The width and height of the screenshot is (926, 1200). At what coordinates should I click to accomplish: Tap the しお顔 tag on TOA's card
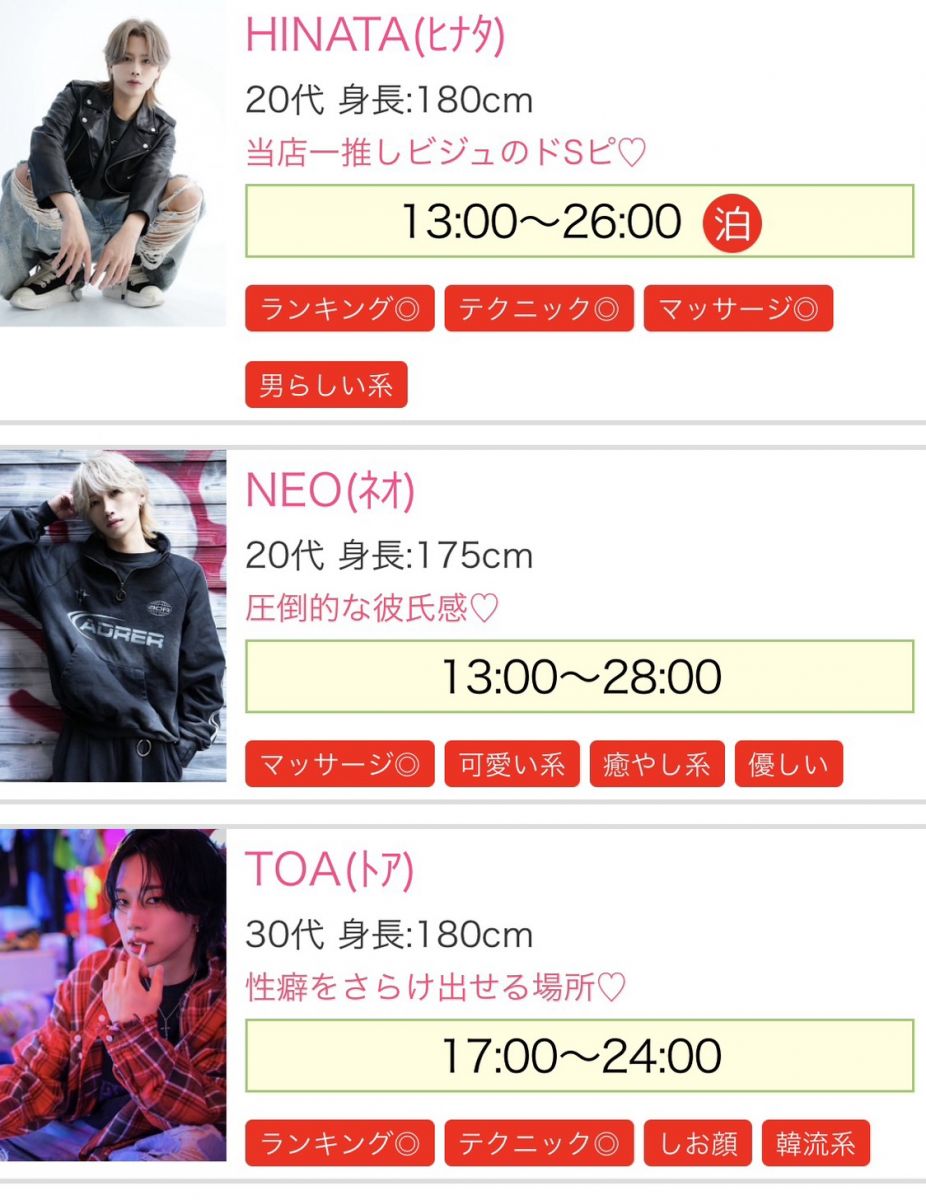pos(698,1143)
